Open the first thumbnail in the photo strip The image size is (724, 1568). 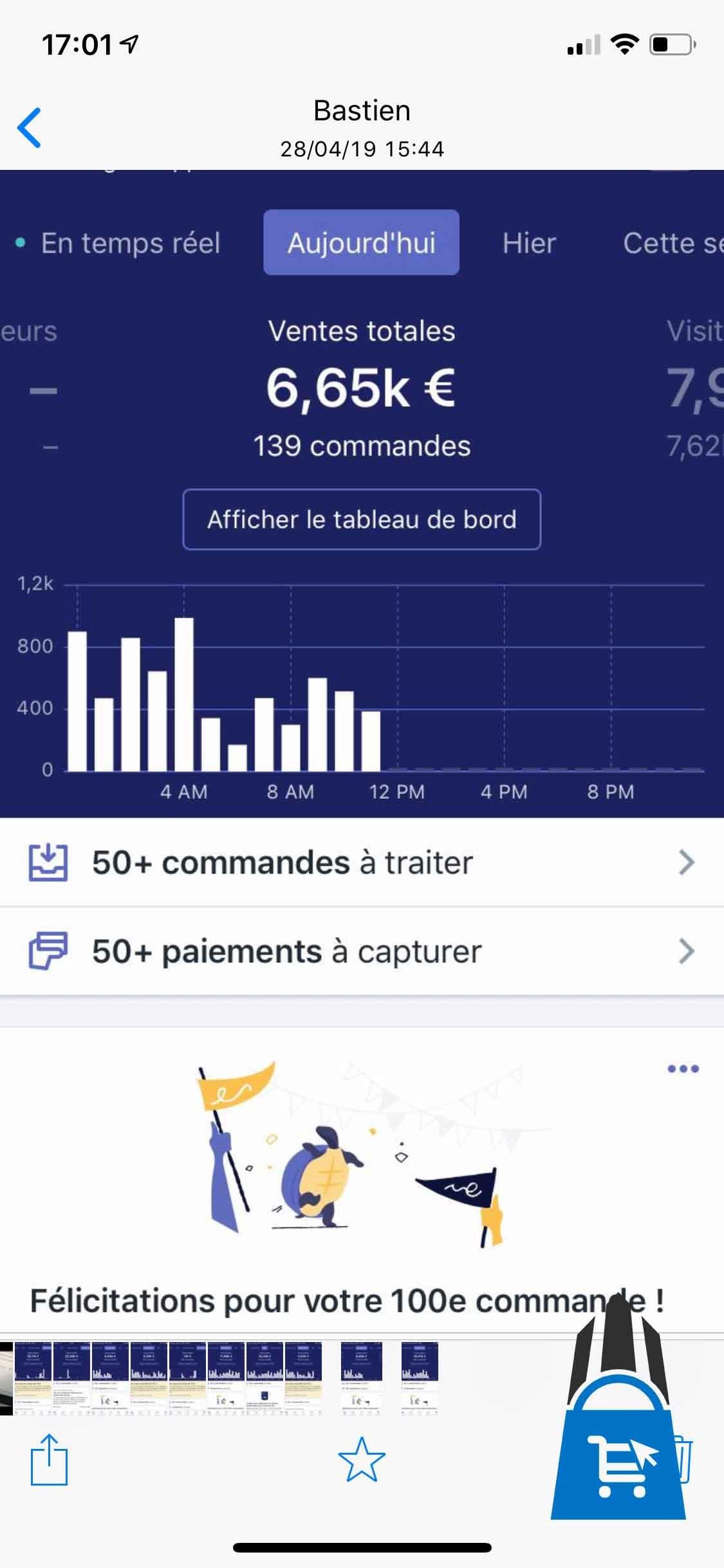pyautogui.click(x=6, y=1378)
